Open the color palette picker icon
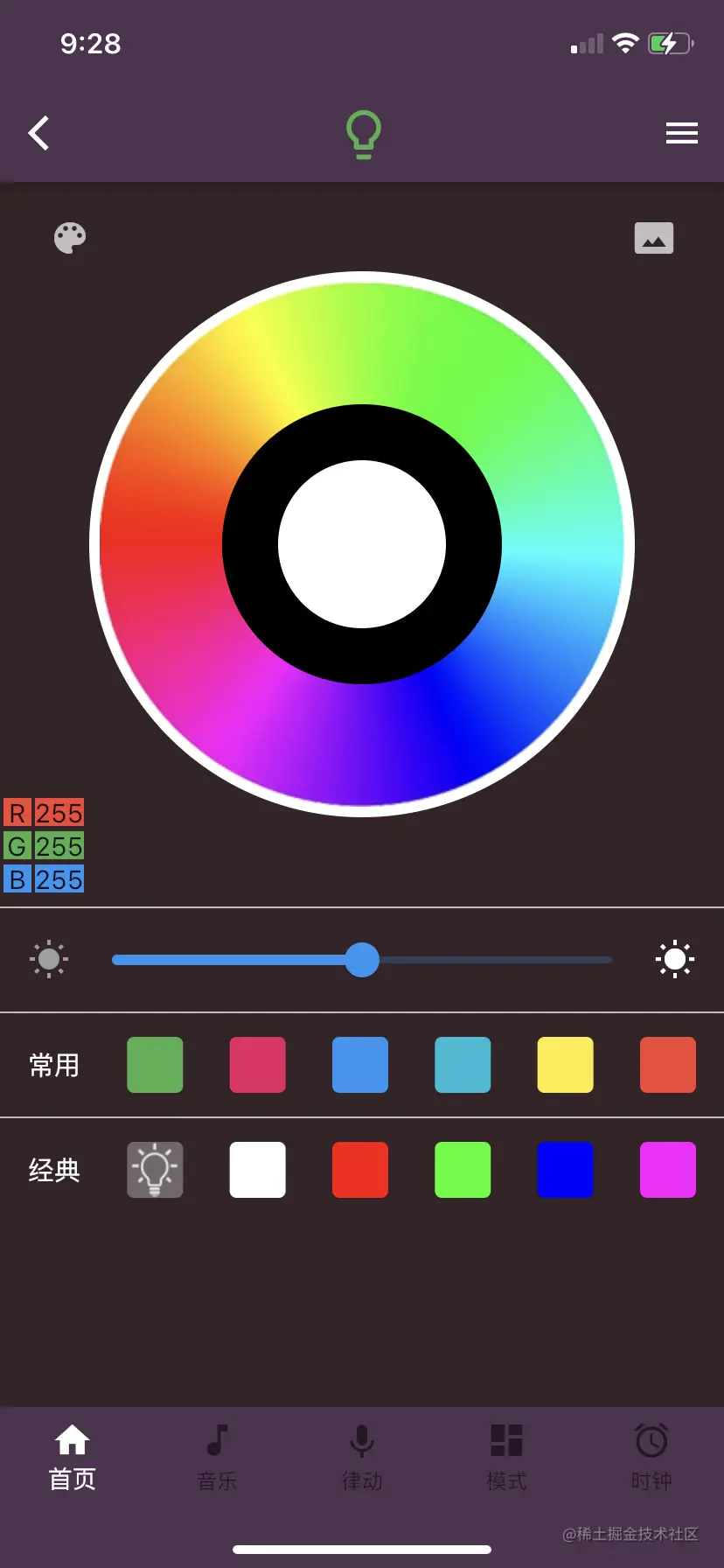 [x=70, y=237]
